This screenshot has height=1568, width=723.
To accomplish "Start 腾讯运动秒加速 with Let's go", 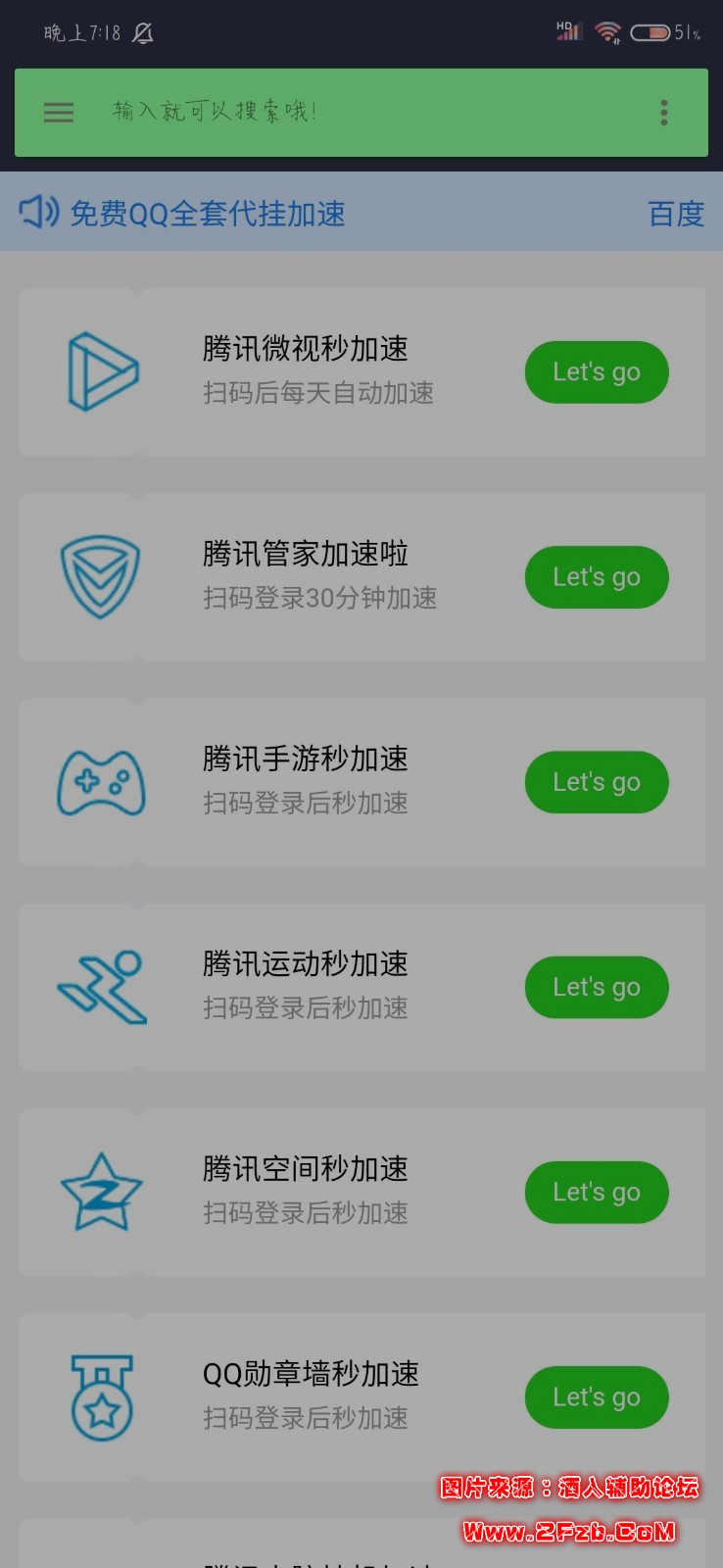I will point(597,987).
